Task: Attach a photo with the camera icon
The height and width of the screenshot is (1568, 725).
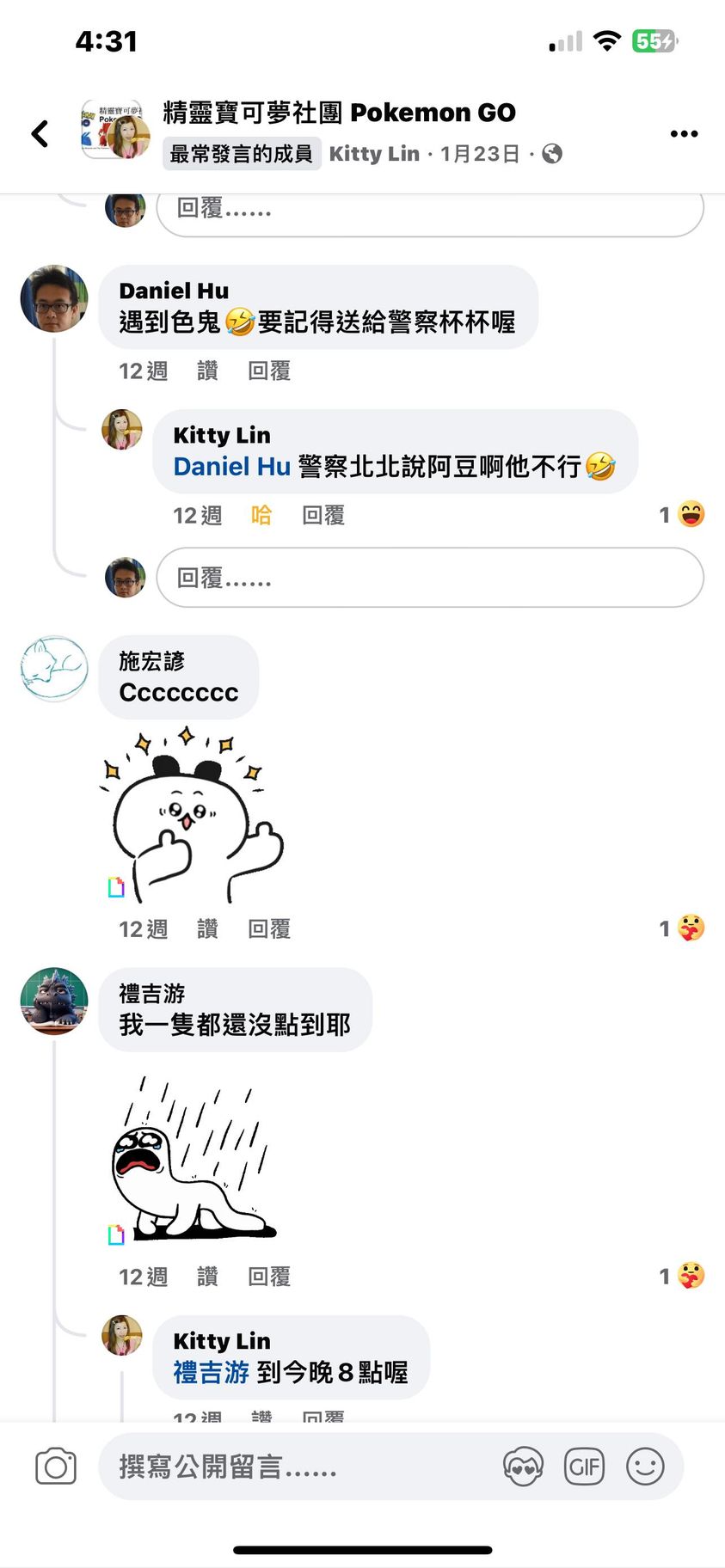Action: 56,1467
